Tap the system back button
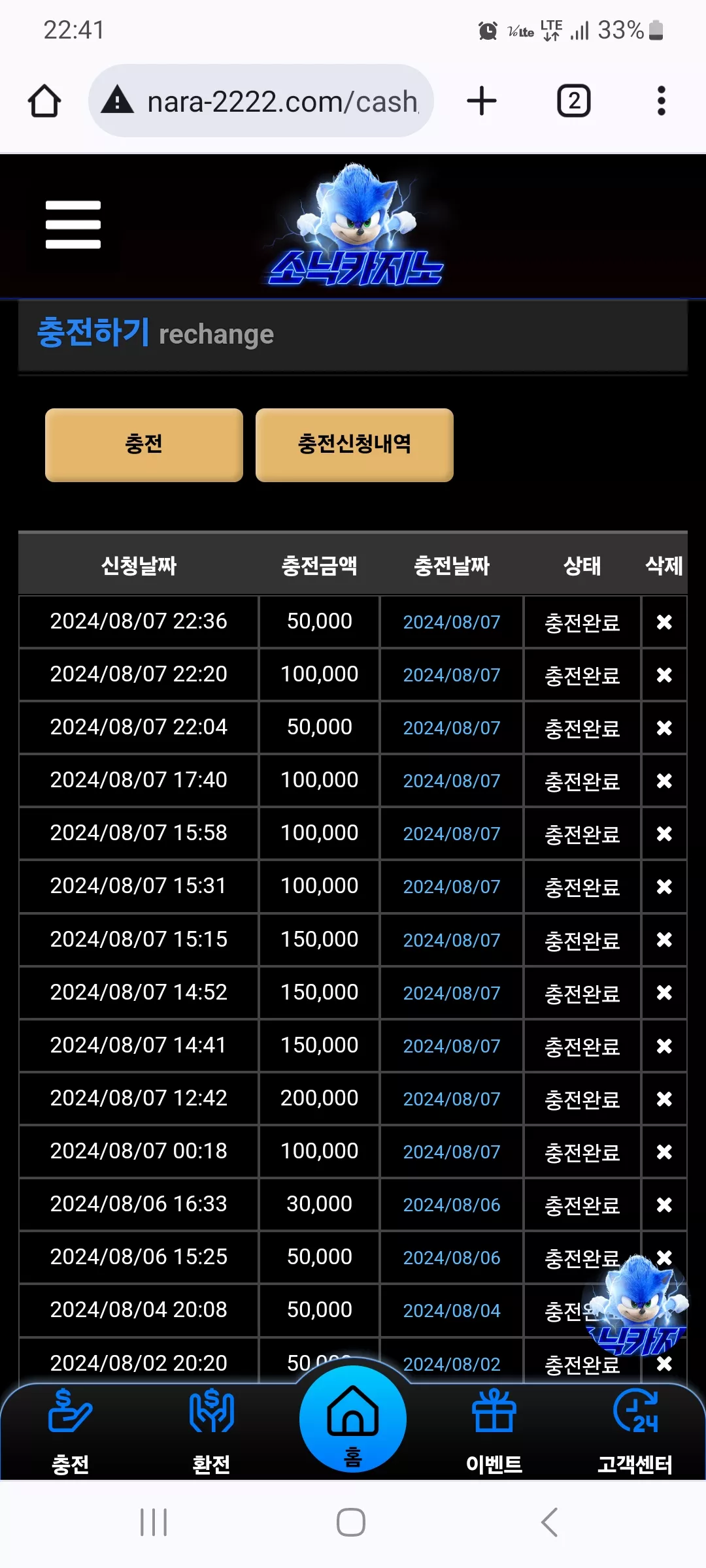The image size is (706, 1568). pyautogui.click(x=550, y=1522)
